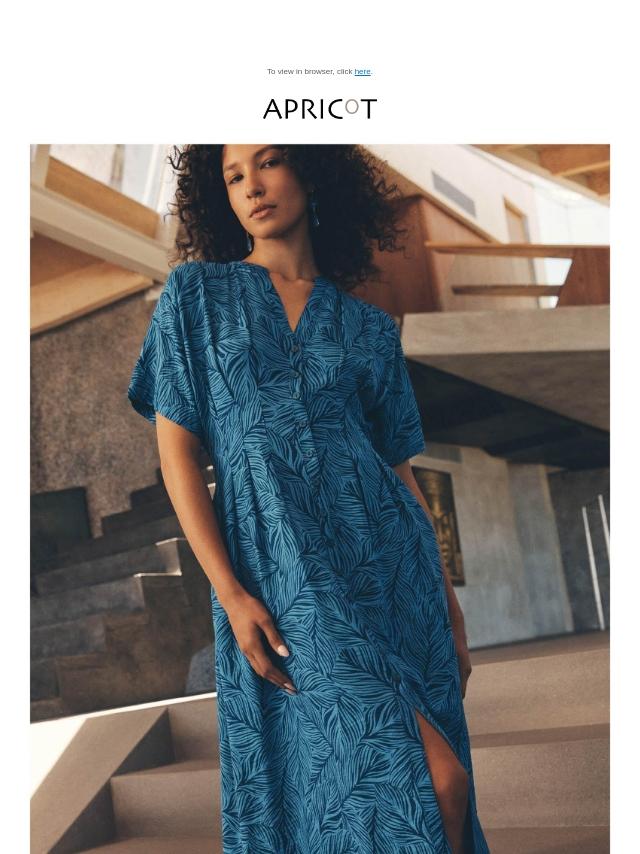Open the blue leaf-print dress banner
The image size is (640, 854).
click(320, 498)
